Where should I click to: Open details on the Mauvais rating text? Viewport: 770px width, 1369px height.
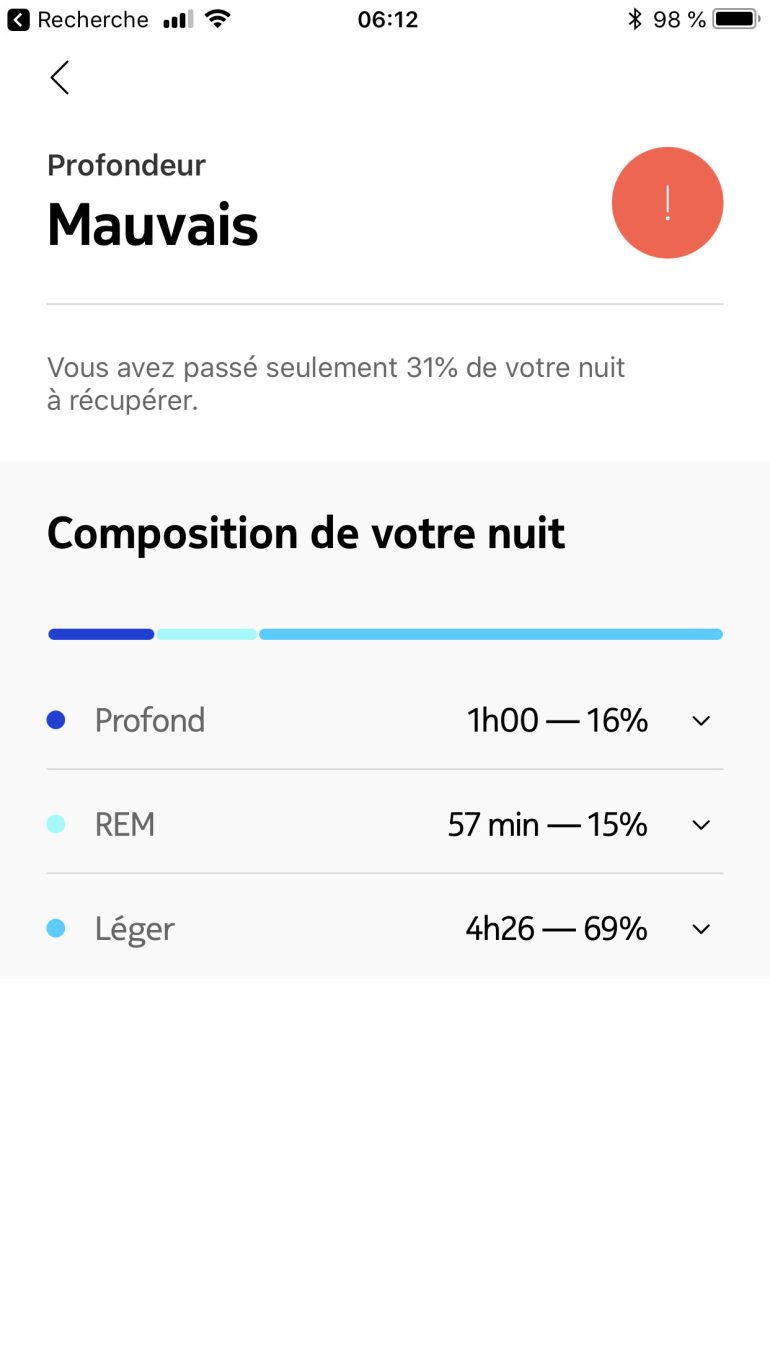pos(152,226)
